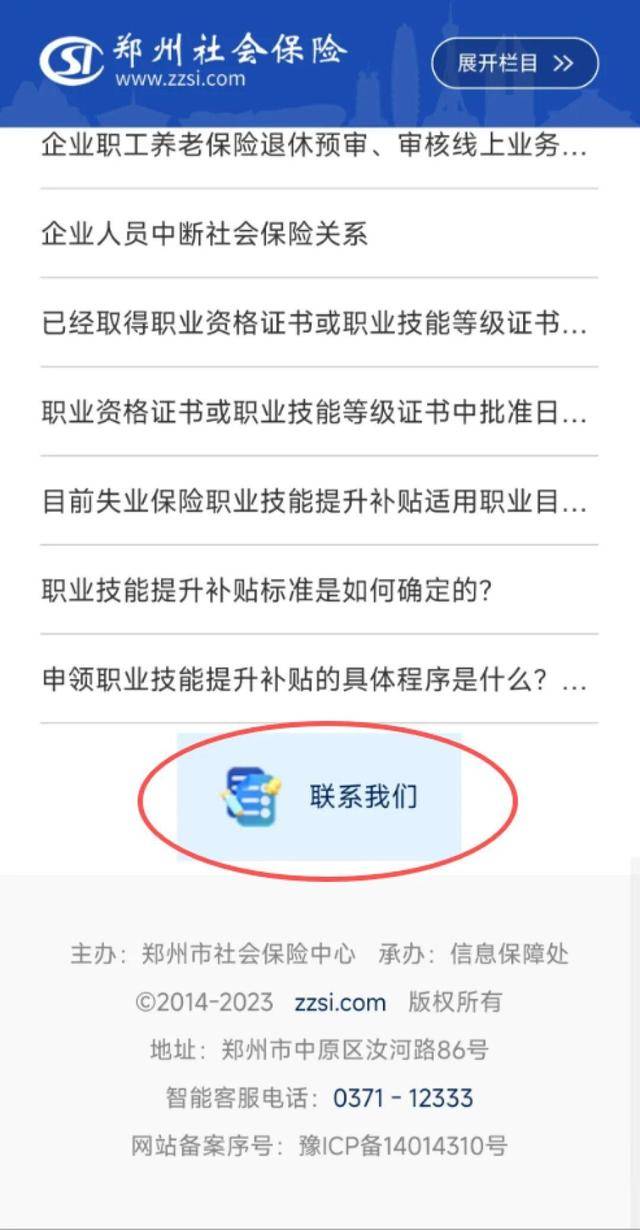Open 职业技能提升补贴标准是如何确定的 article

tap(267, 591)
